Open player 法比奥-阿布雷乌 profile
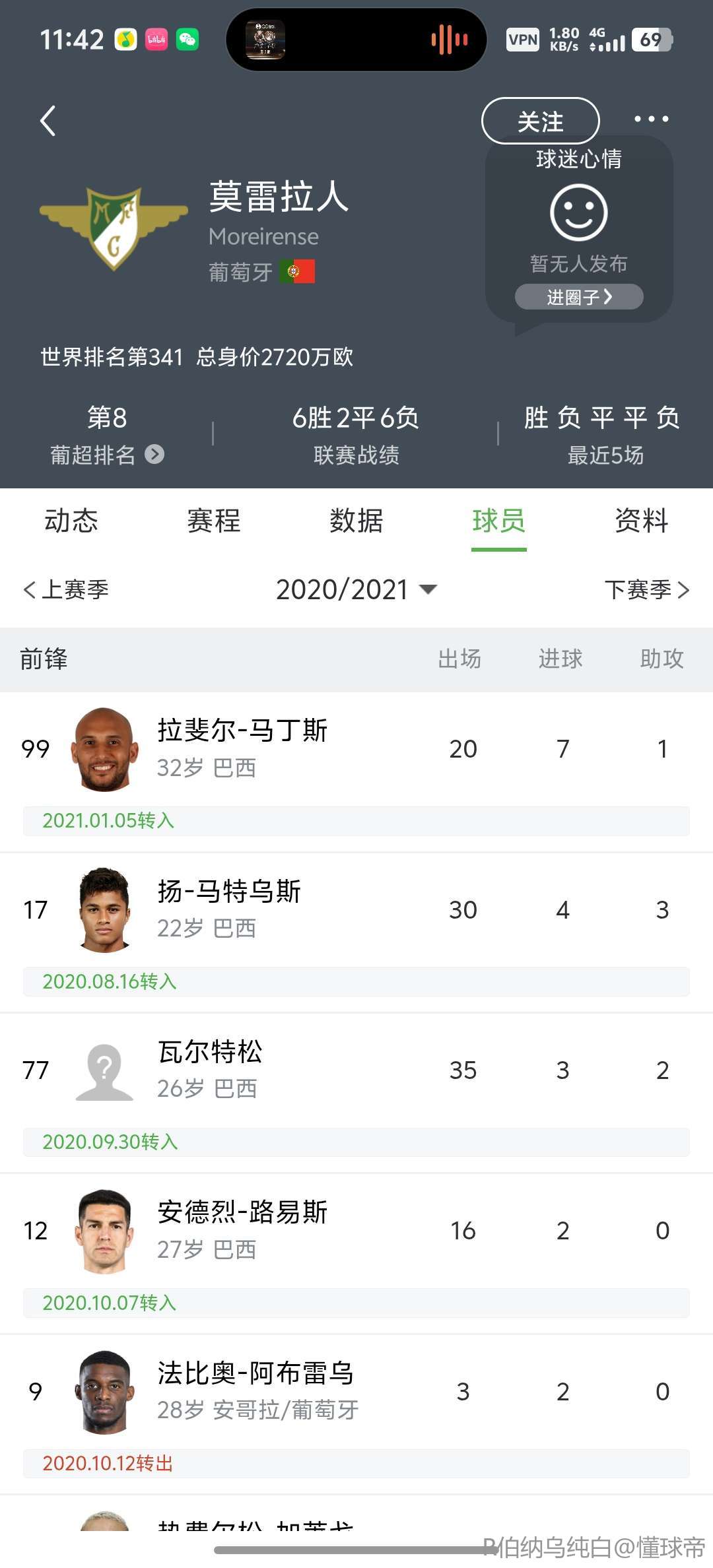This screenshot has width=713, height=1568. coord(255,1391)
